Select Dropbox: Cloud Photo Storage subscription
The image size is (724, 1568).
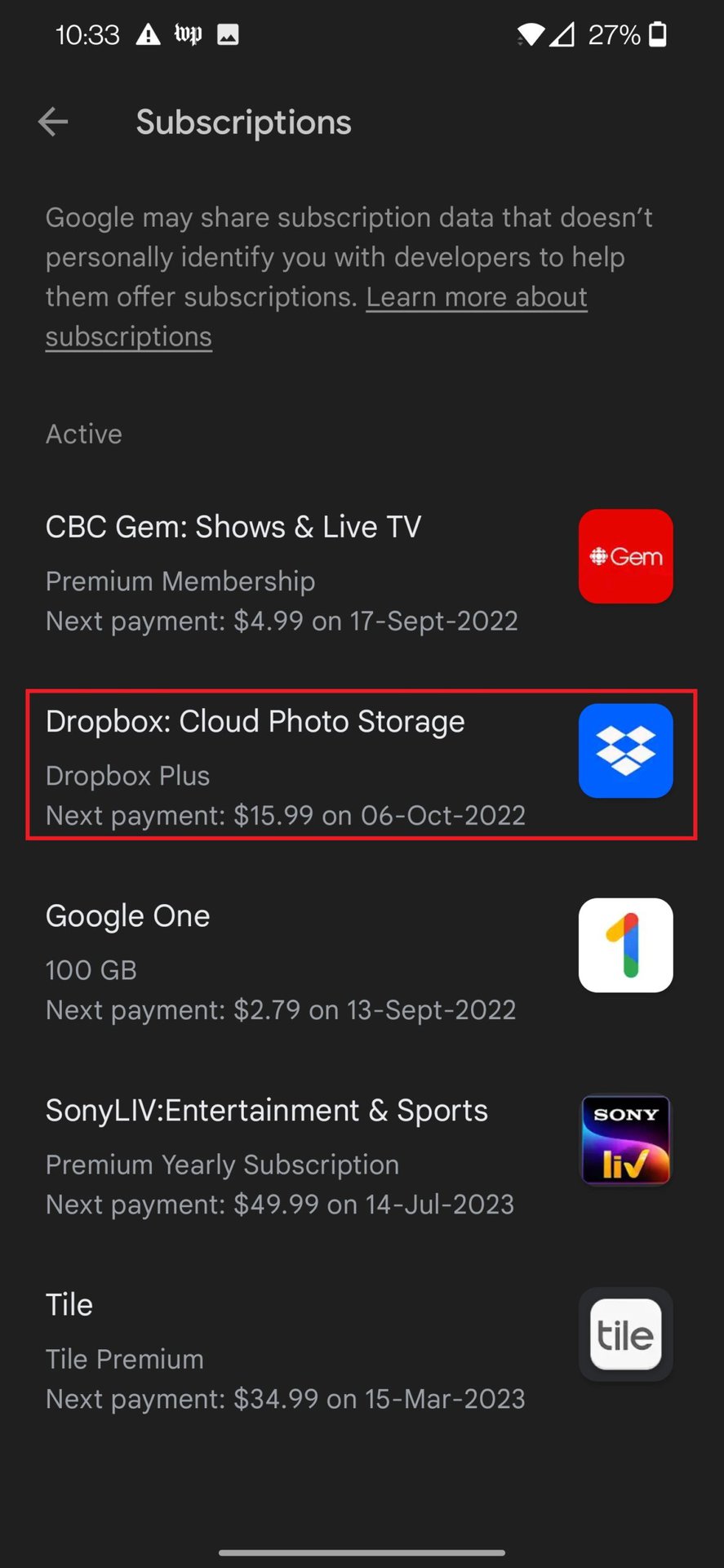coord(359,766)
